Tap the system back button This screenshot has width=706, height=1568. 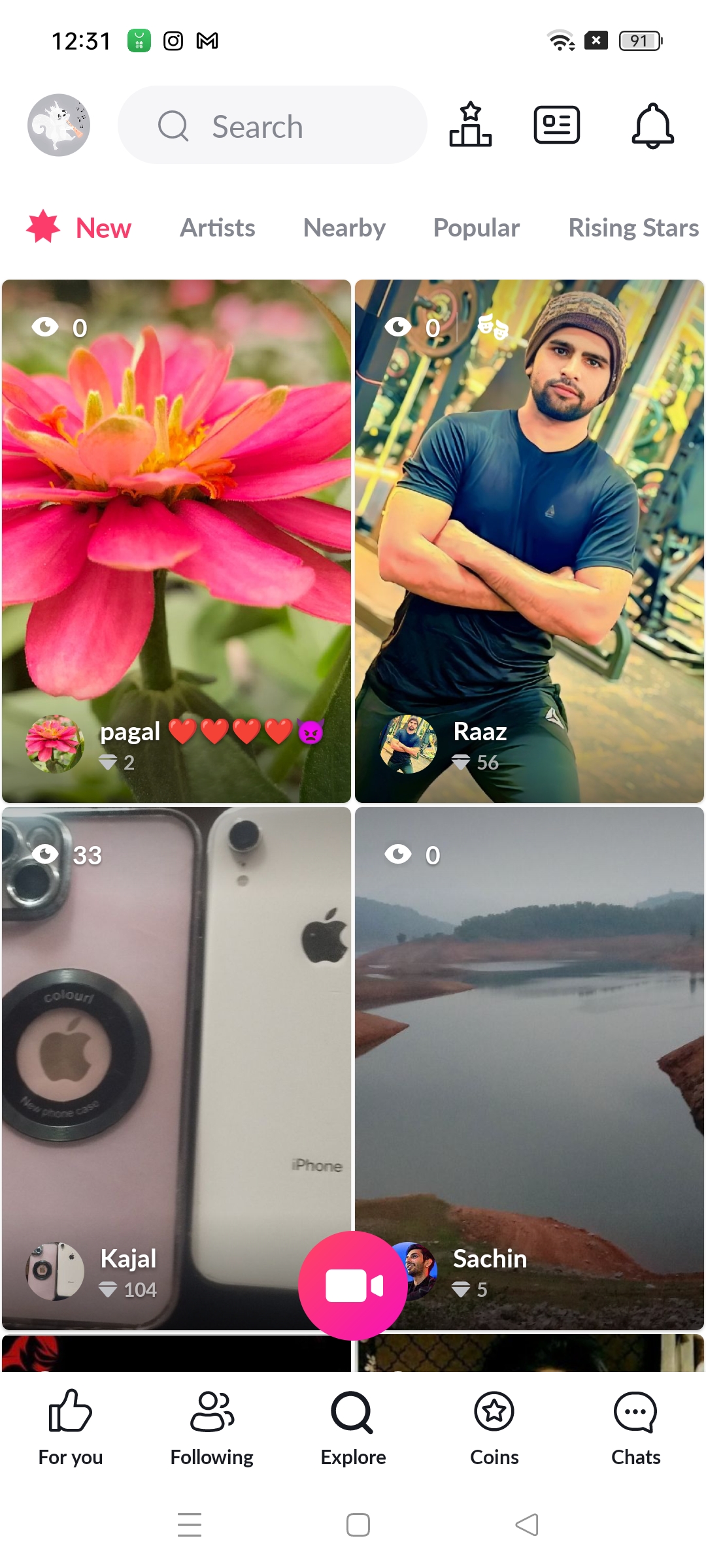coord(527,1525)
